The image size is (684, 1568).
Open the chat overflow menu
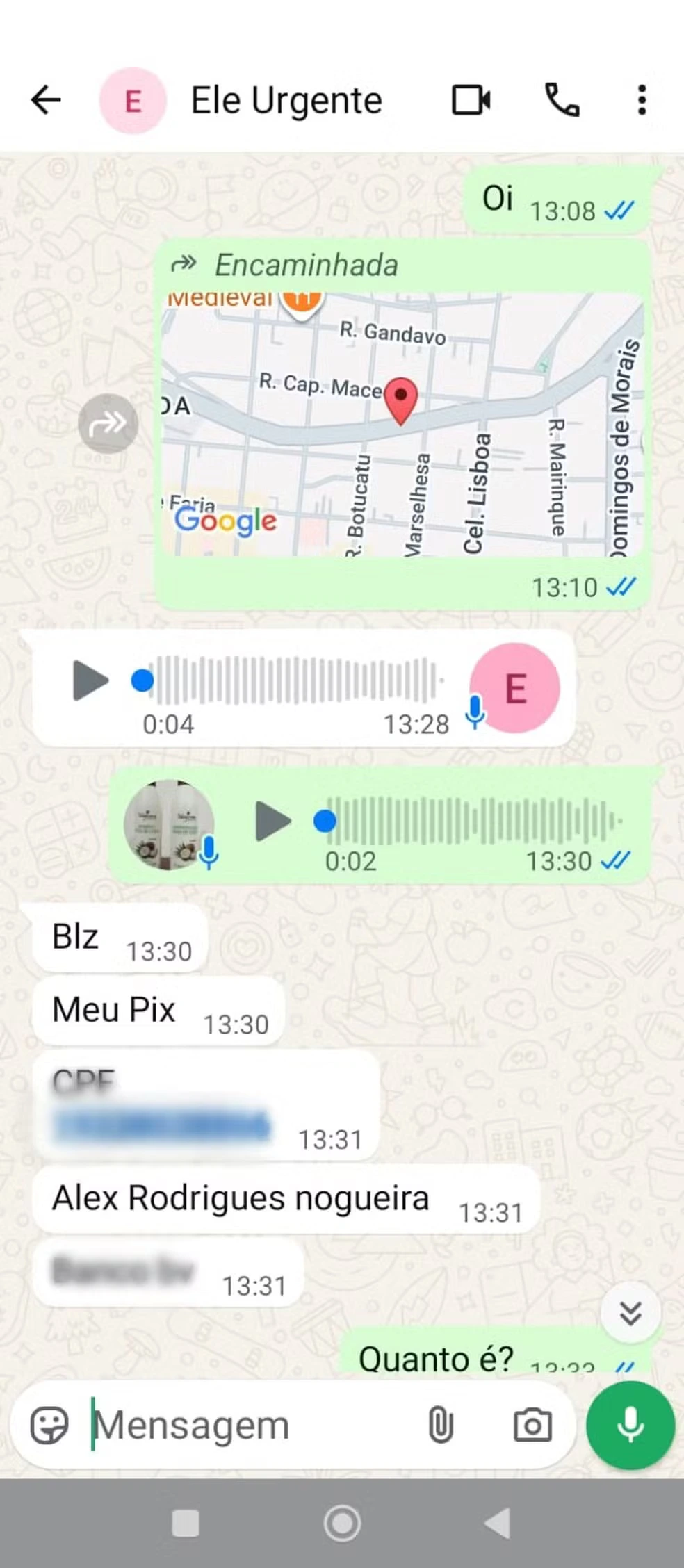[x=642, y=100]
